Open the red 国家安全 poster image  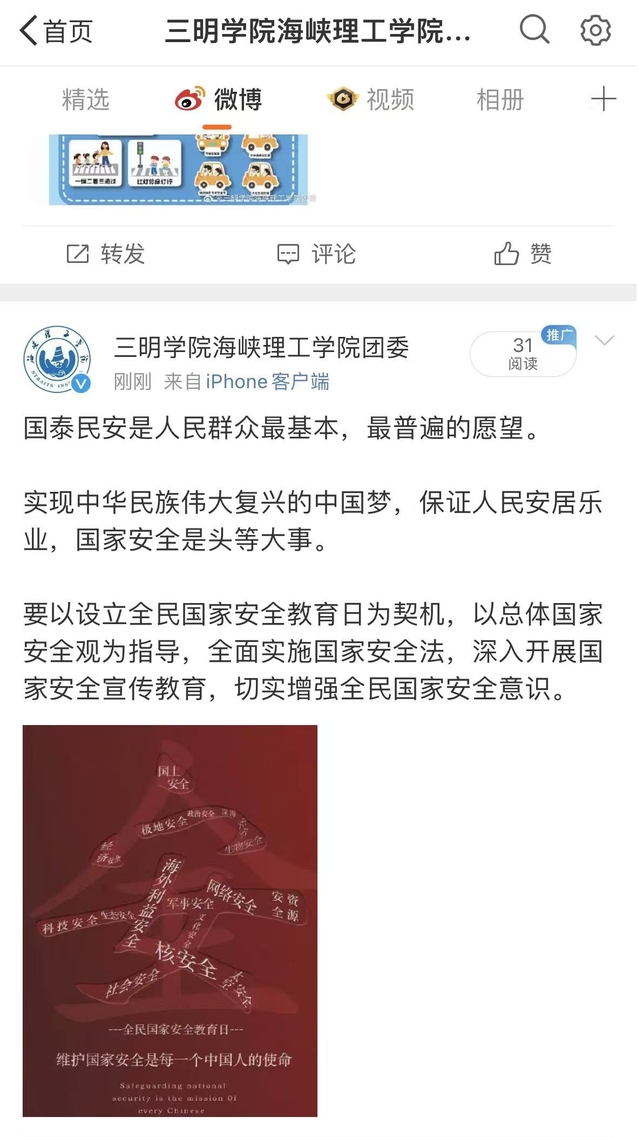[x=170, y=920]
